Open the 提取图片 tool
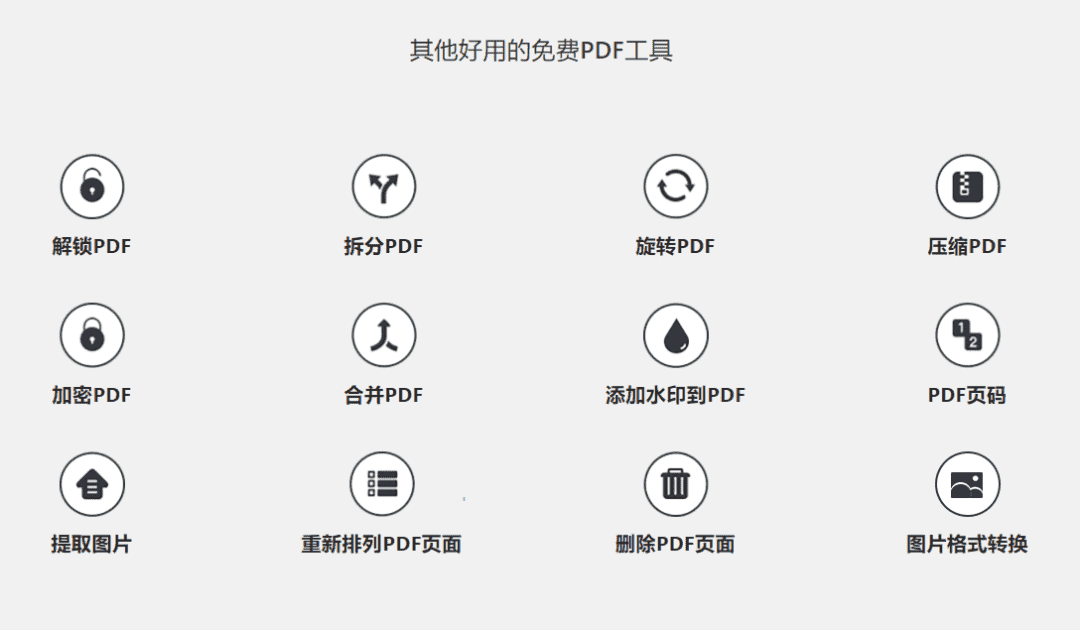Screen dimensions: 1080x630 click(x=92, y=485)
